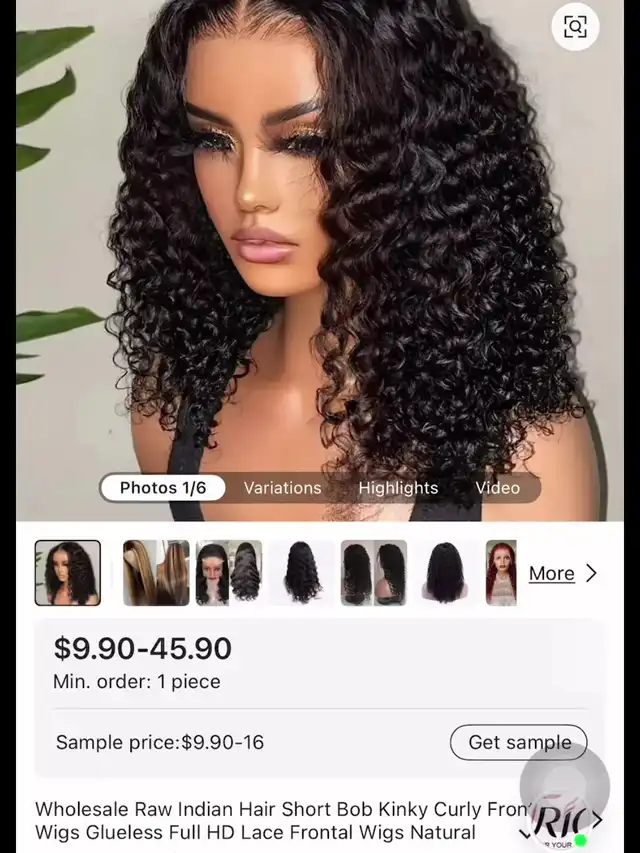Jump to the Highlights section

tap(398, 488)
